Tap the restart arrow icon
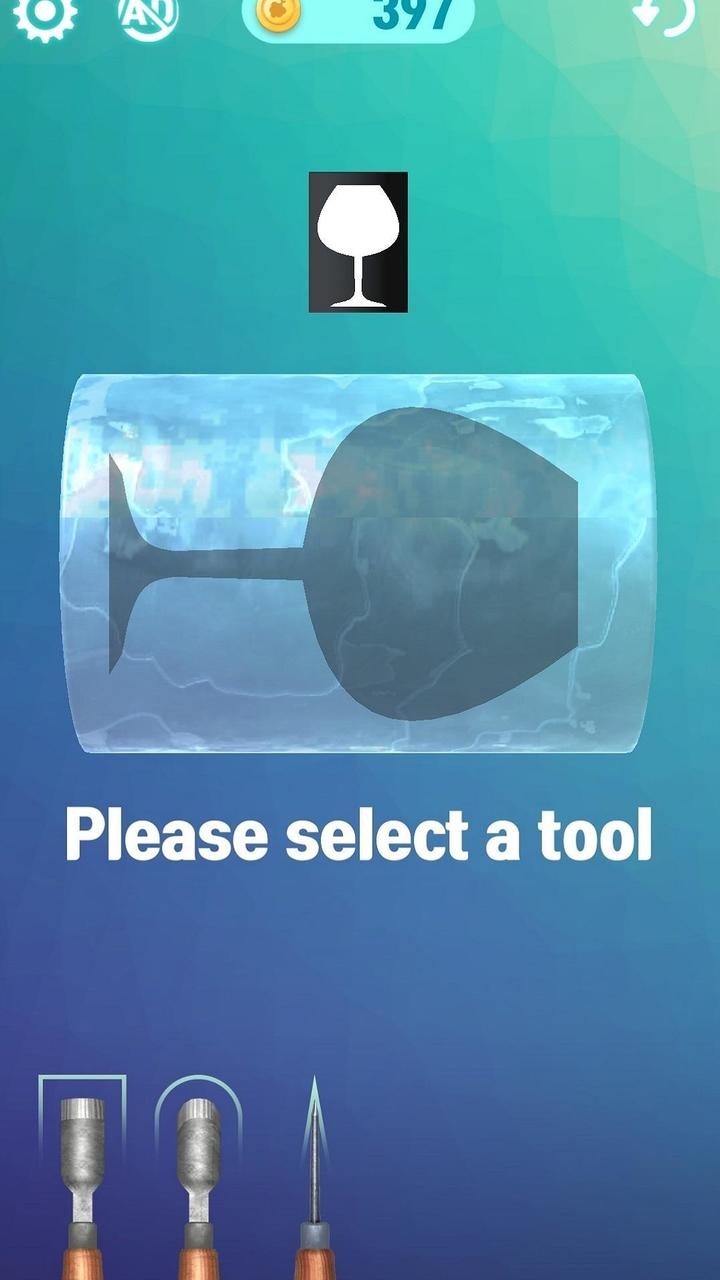This screenshot has width=720, height=1280. (666, 16)
